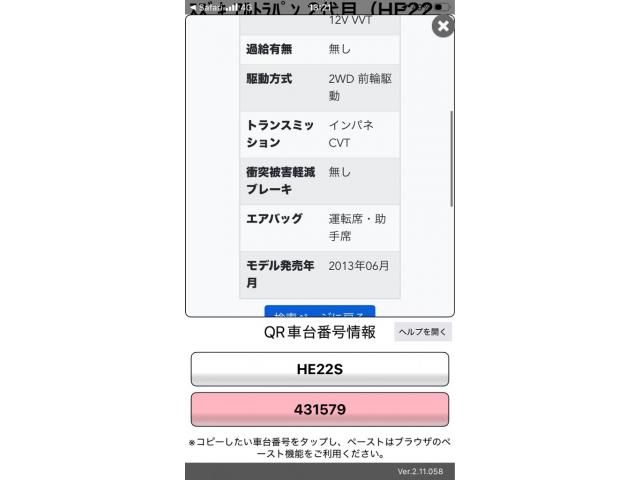Return to the search page with the blue button
The image size is (640, 480).
coord(320,312)
